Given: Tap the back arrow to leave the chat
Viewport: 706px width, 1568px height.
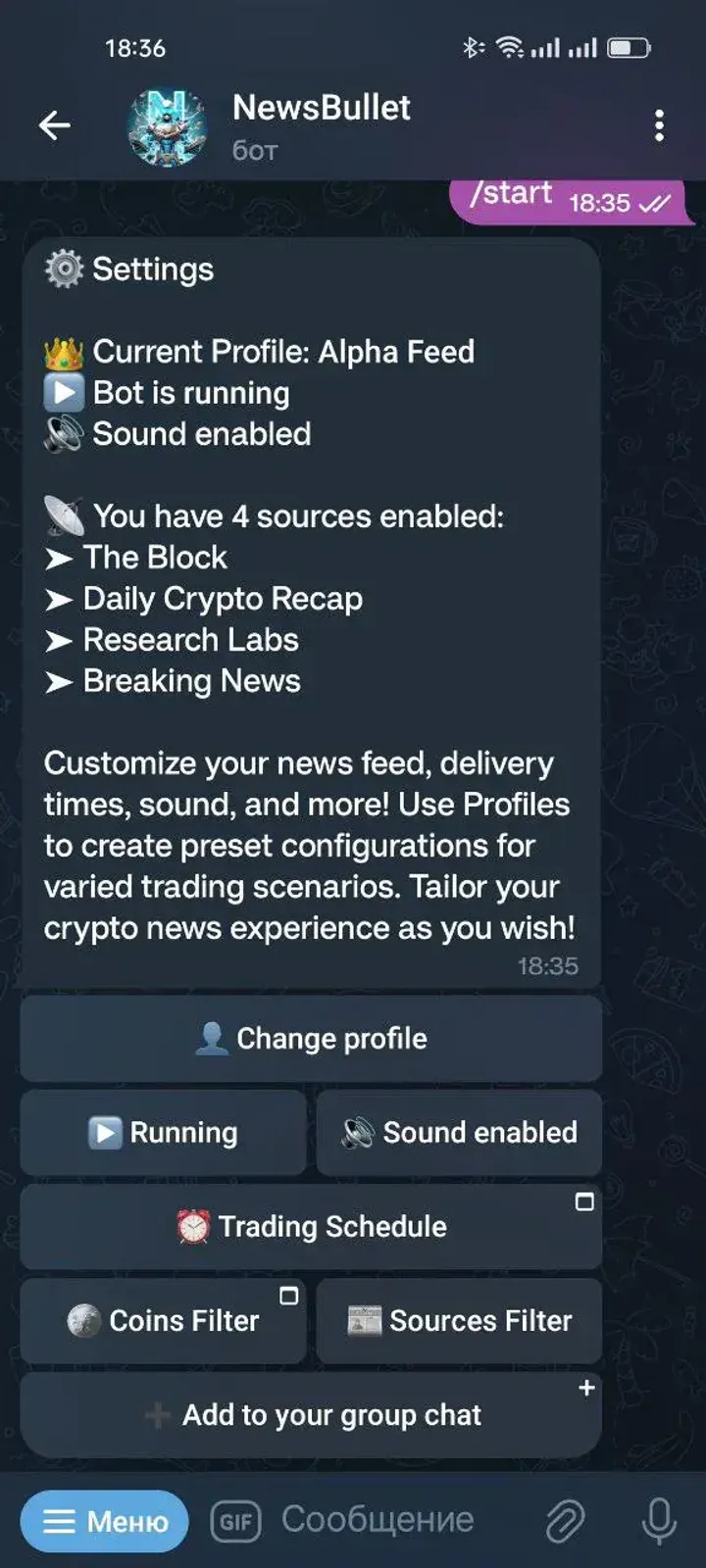Looking at the screenshot, I should [x=56, y=125].
